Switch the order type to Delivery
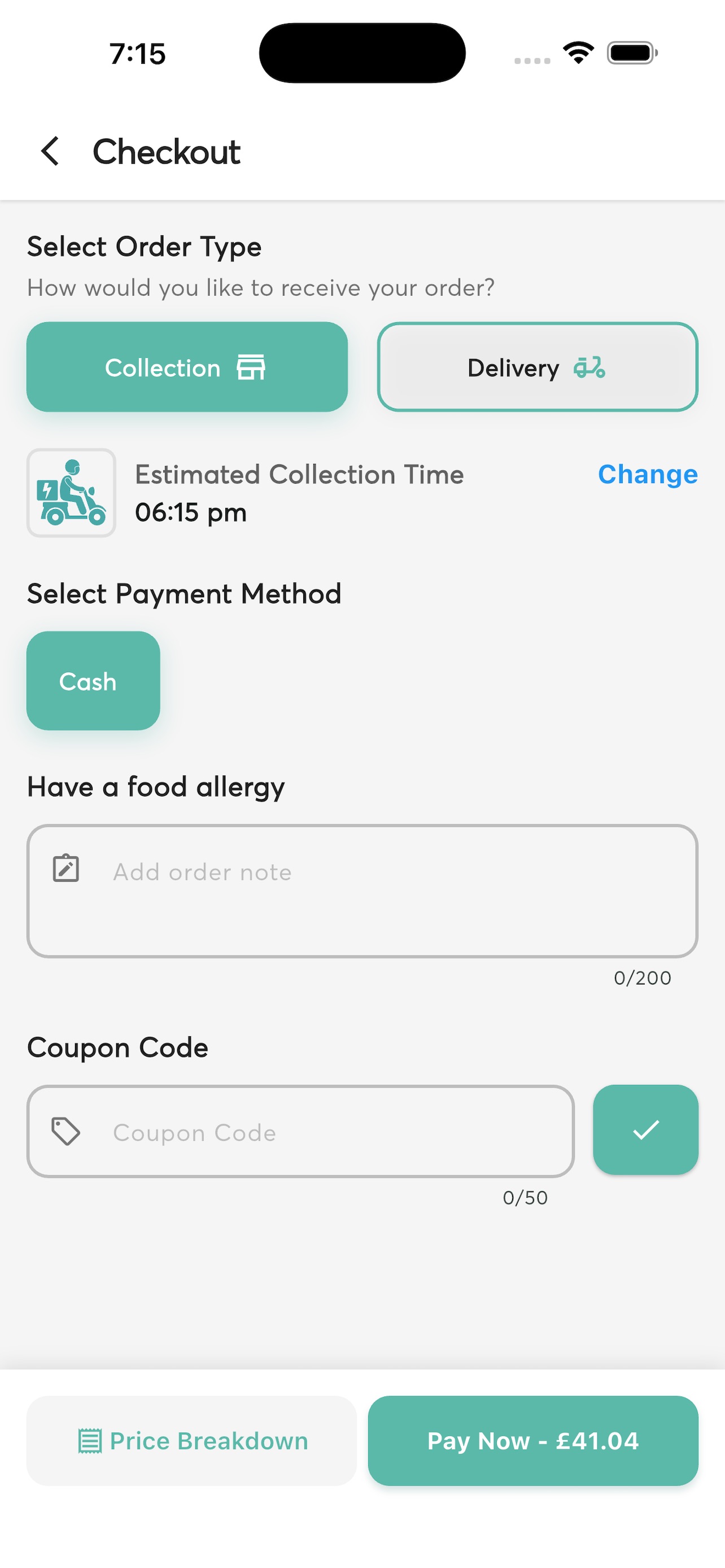Screen dimensions: 725x1568 [x=538, y=367]
